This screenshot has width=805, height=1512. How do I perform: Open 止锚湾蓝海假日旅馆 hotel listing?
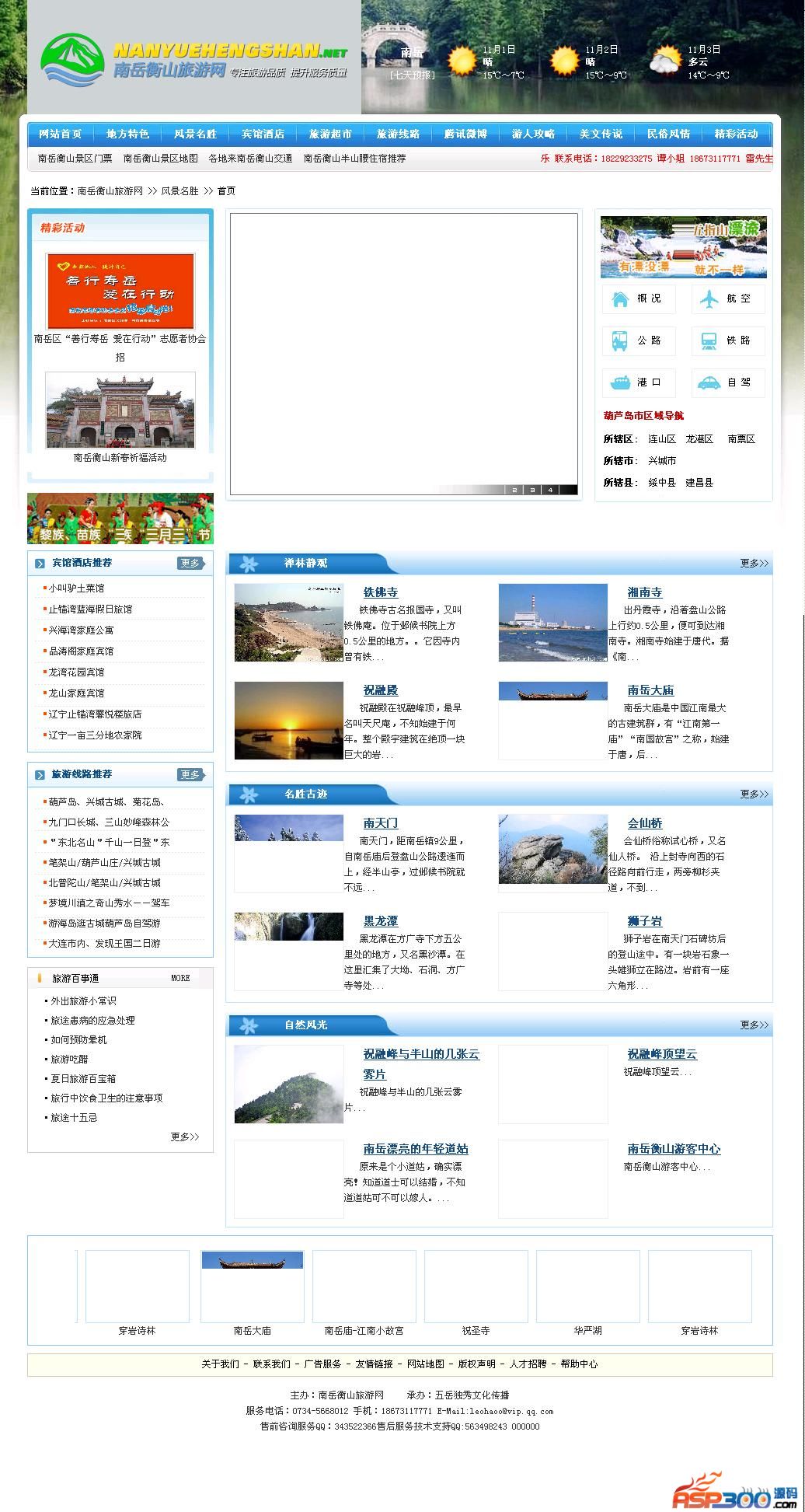click(x=90, y=609)
